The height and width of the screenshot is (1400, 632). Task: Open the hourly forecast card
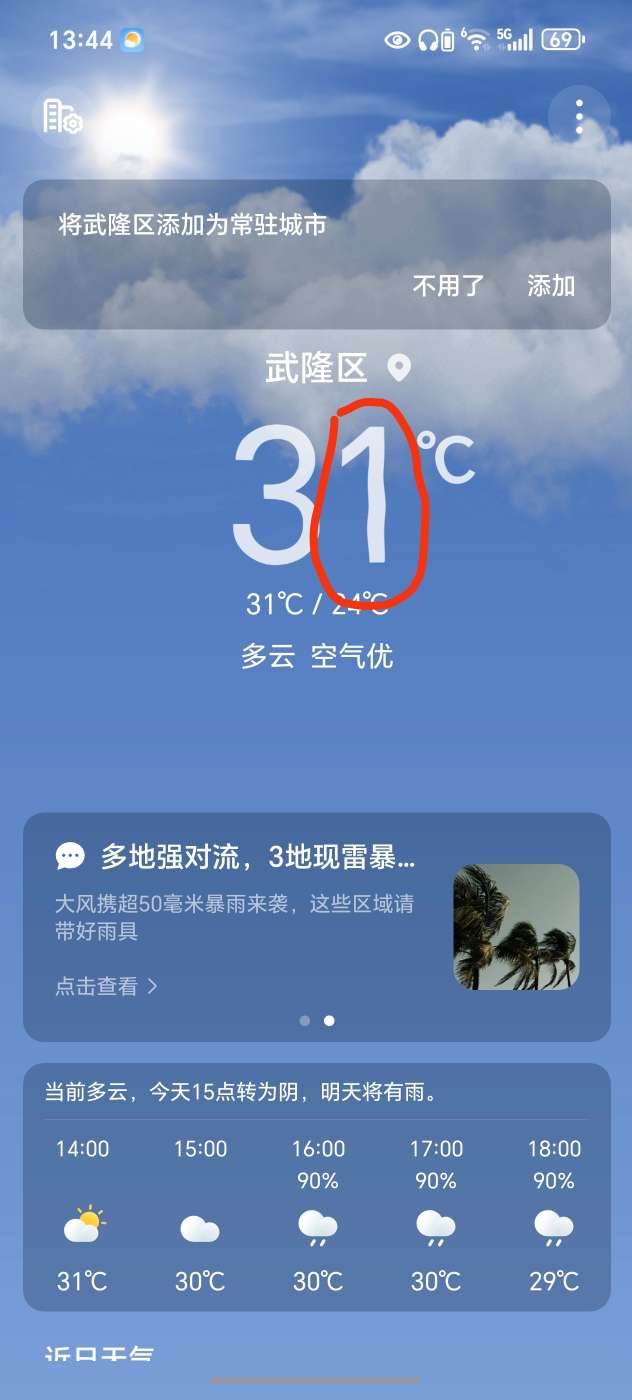[316, 1188]
